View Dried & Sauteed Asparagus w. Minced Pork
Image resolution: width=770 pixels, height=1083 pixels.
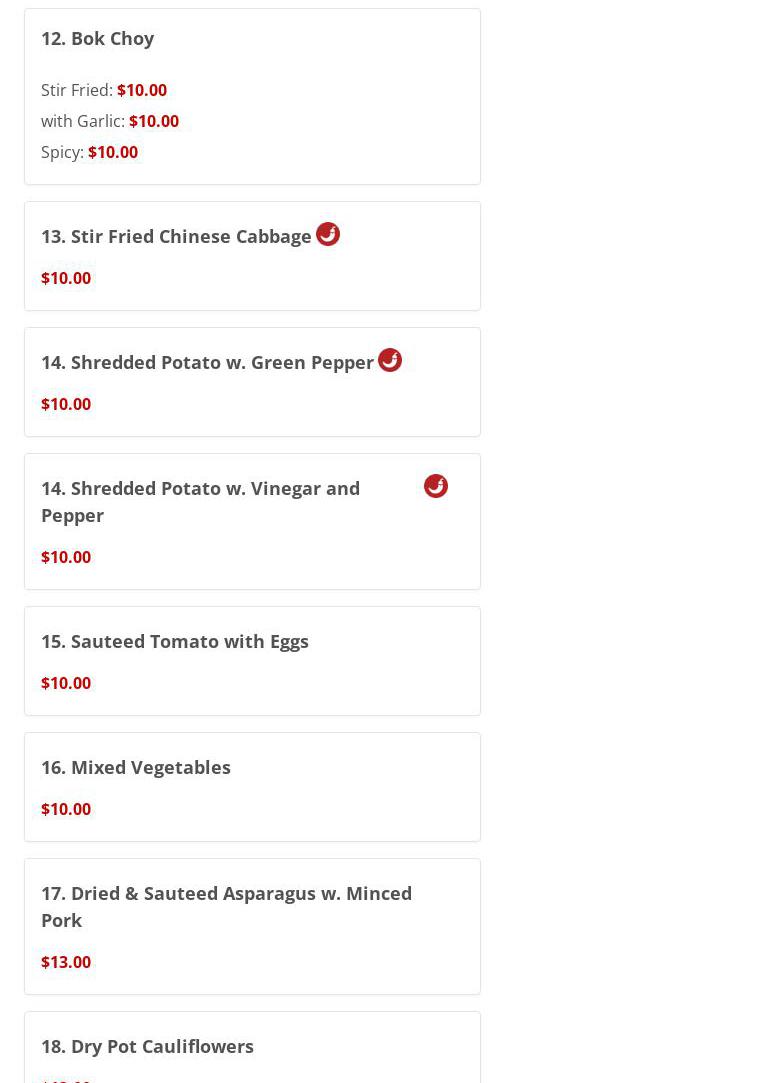[226, 906]
